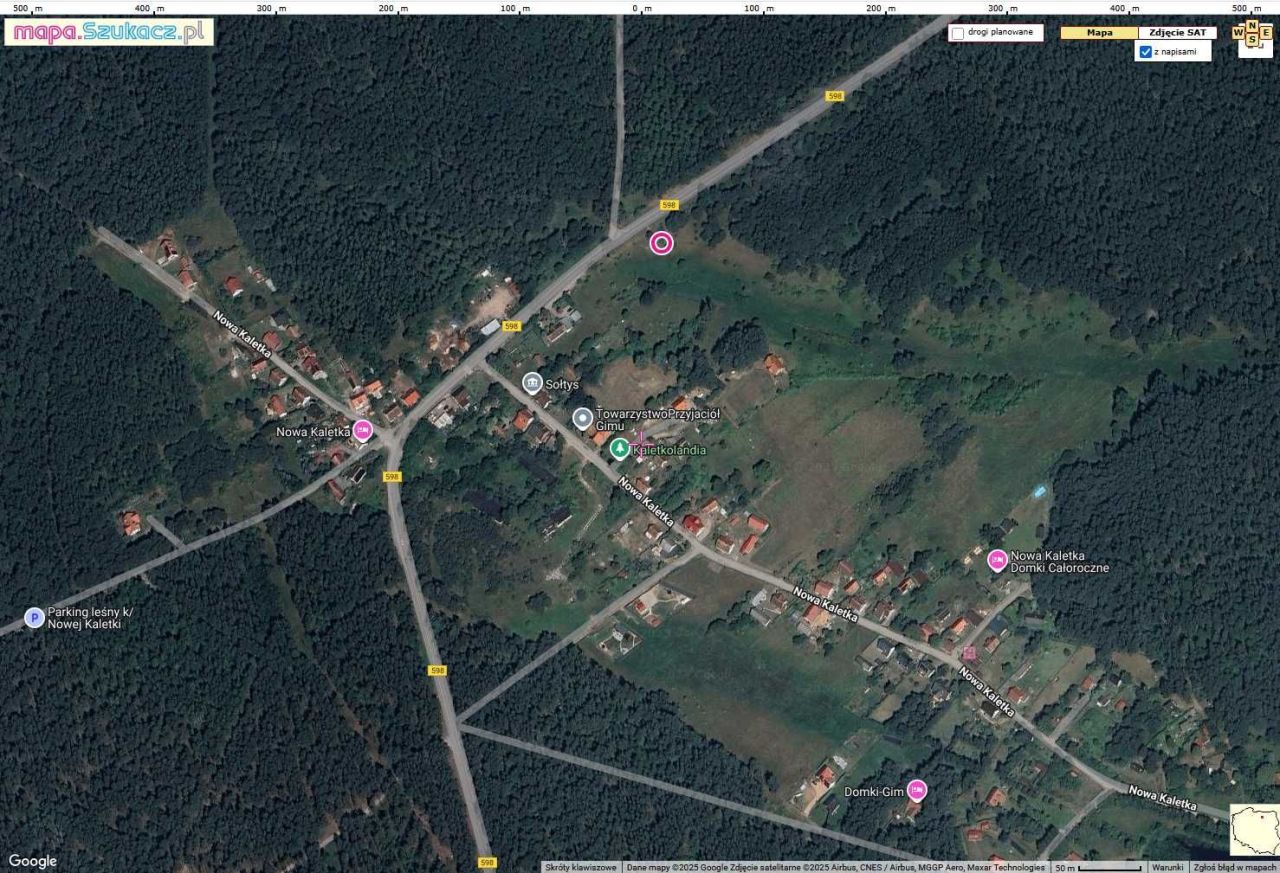Open the Towarzystwo Przyjaciół Gimu marker
This screenshot has width=1280, height=873.
coord(582,419)
